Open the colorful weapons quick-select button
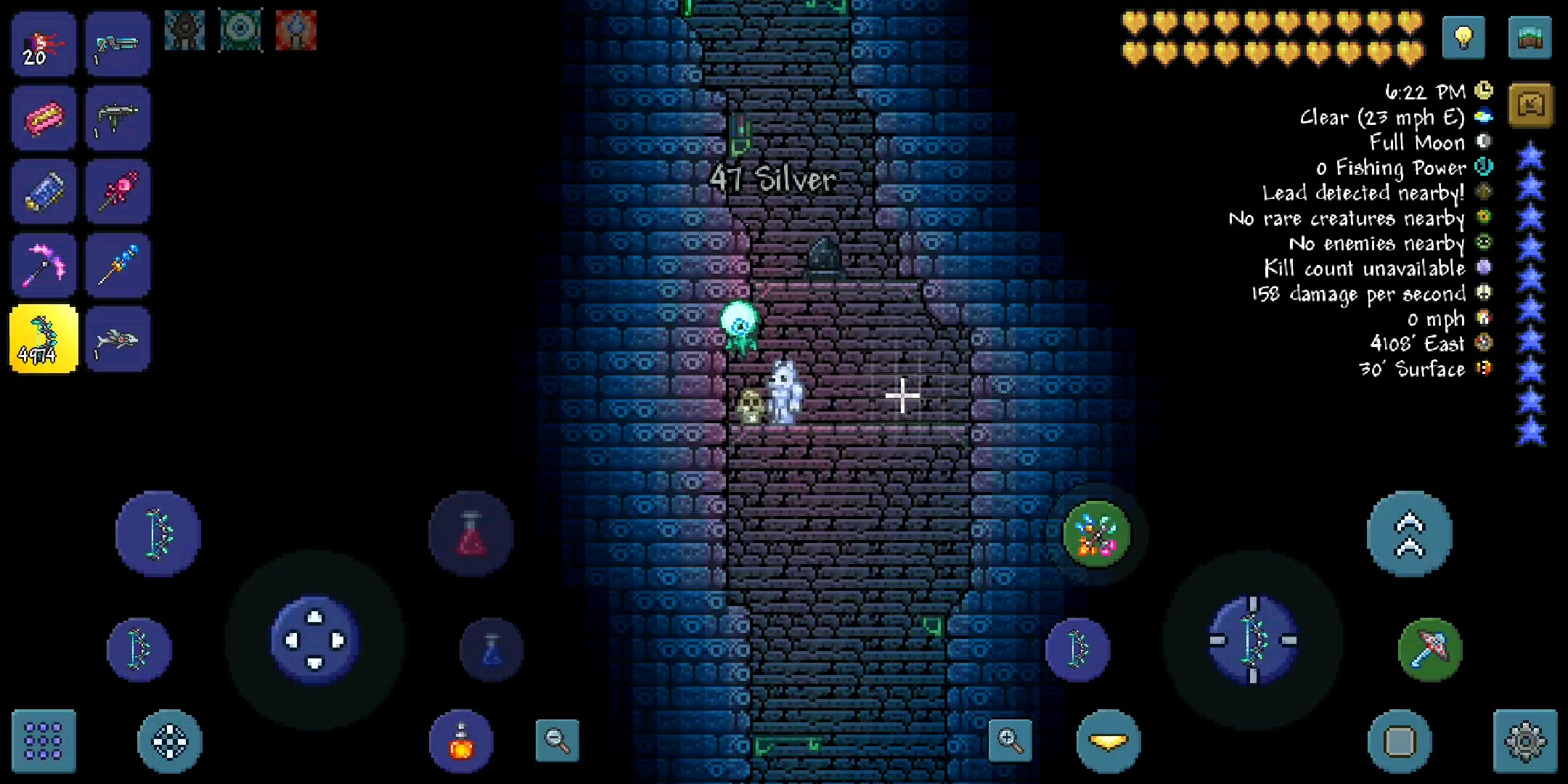 (x=1096, y=534)
